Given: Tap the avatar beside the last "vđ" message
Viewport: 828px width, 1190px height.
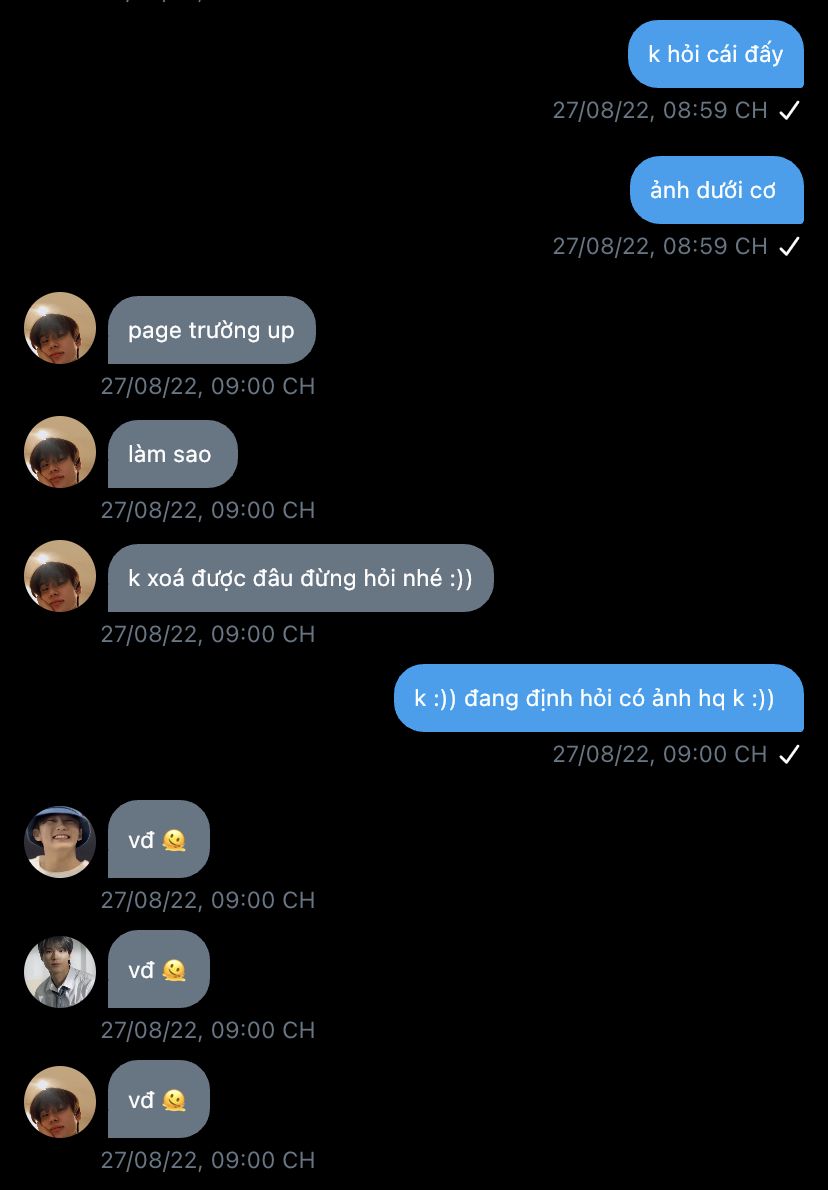Looking at the screenshot, I should pos(60,1101).
